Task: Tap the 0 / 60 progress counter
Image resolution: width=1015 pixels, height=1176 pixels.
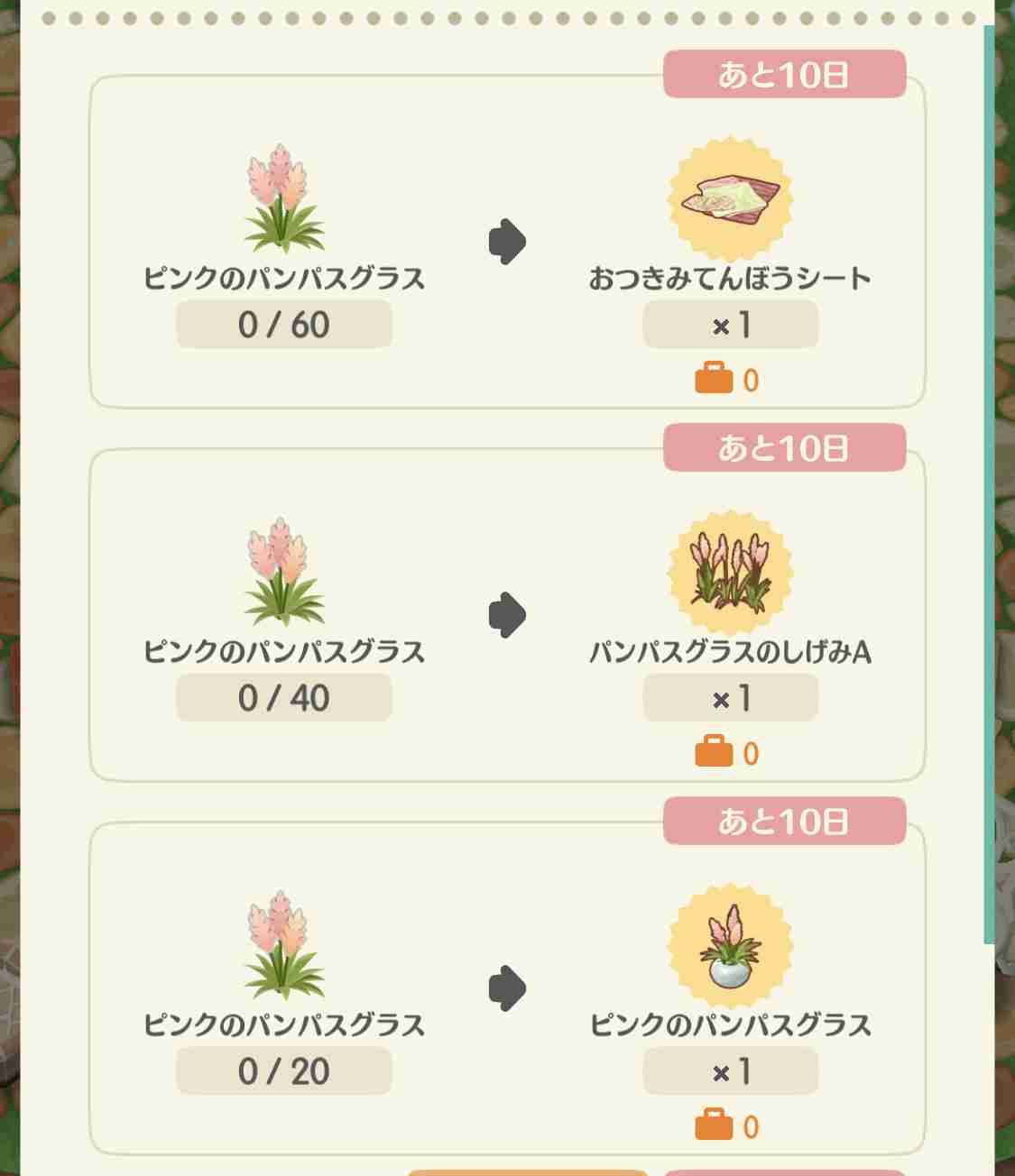Action: (284, 325)
